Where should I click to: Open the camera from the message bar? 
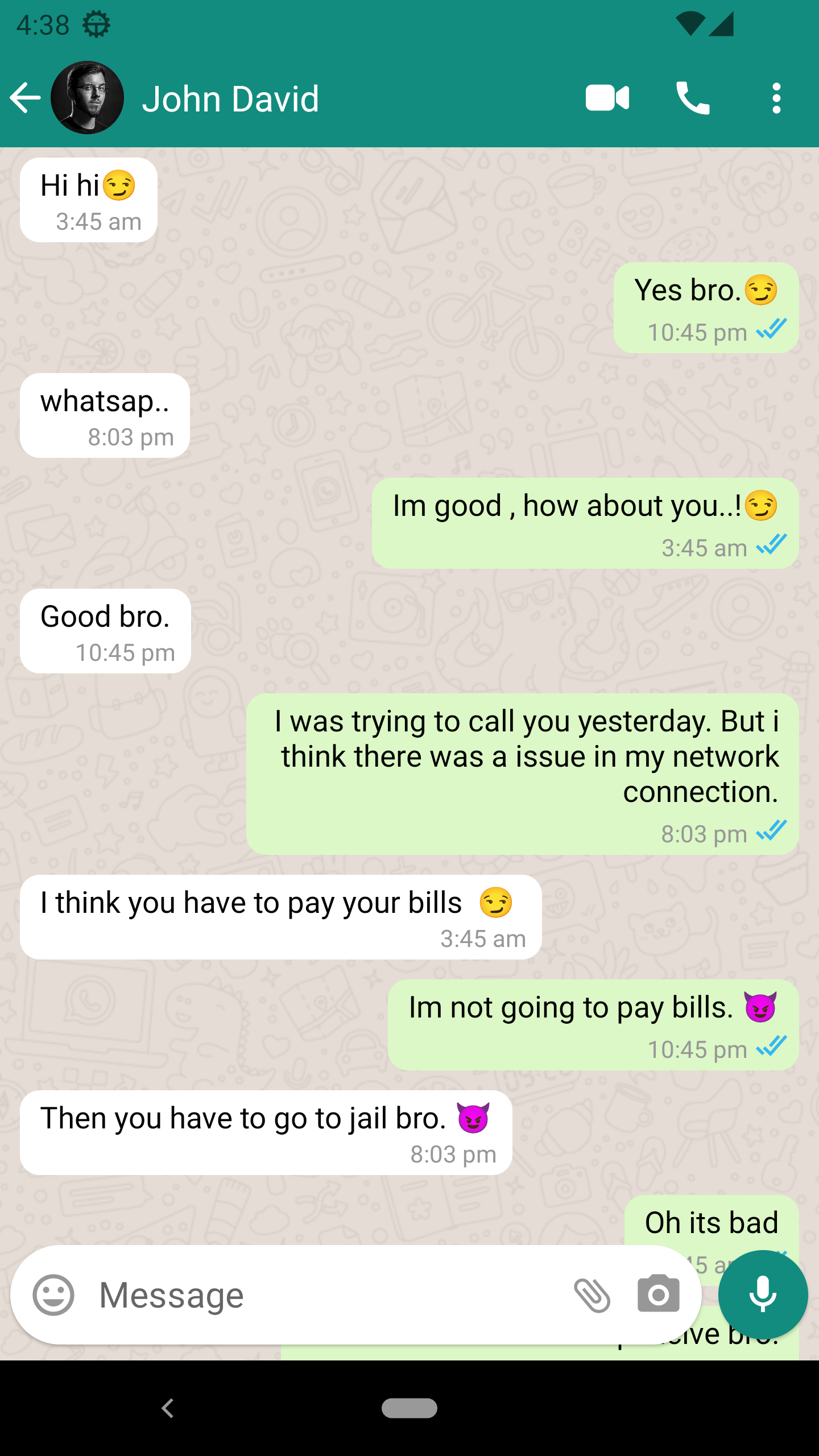(658, 1295)
